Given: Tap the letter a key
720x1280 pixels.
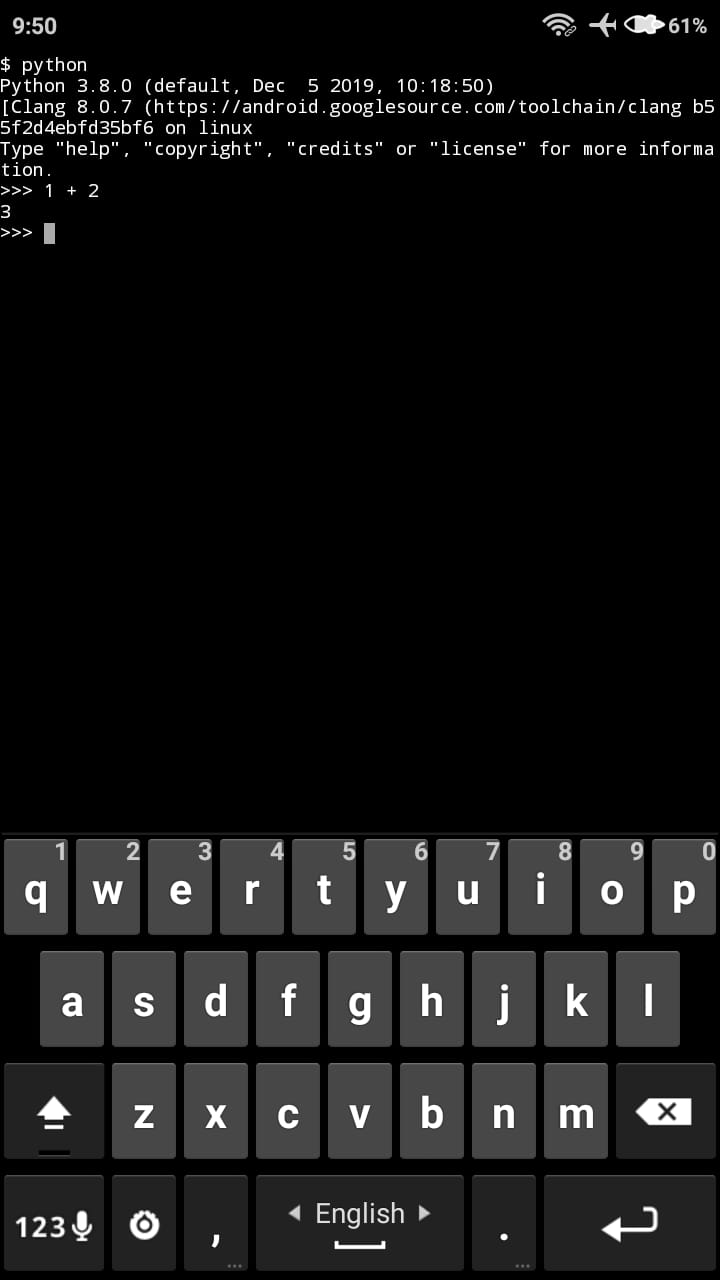Looking at the screenshot, I should [72, 999].
